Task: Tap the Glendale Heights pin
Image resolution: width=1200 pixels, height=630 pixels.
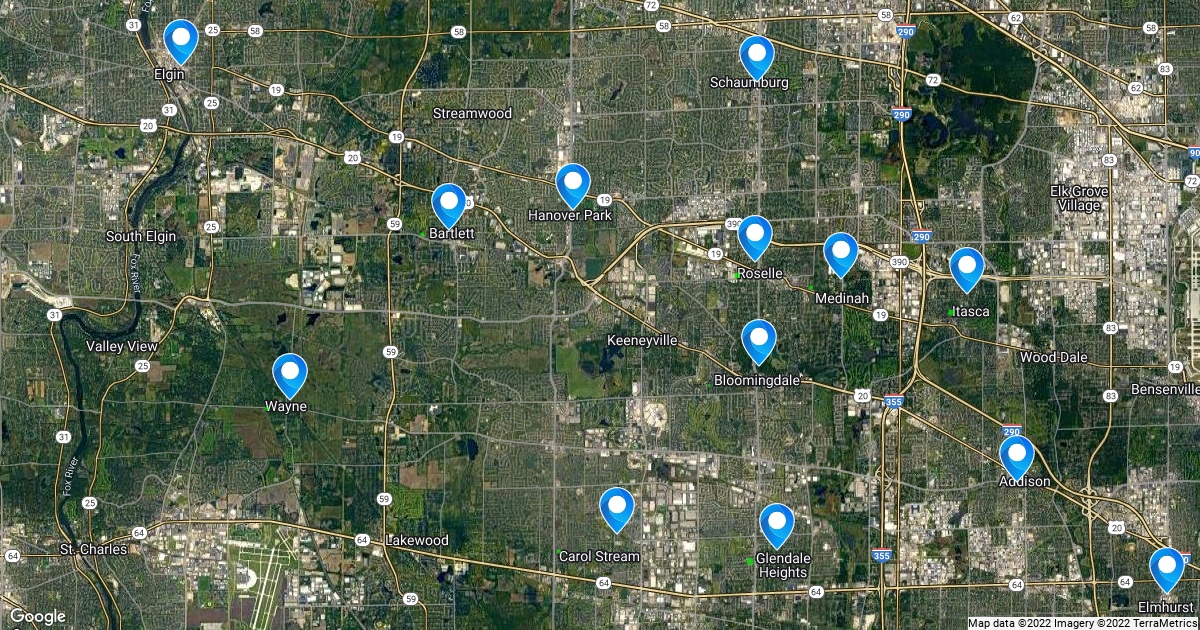Action: pyautogui.click(x=777, y=523)
